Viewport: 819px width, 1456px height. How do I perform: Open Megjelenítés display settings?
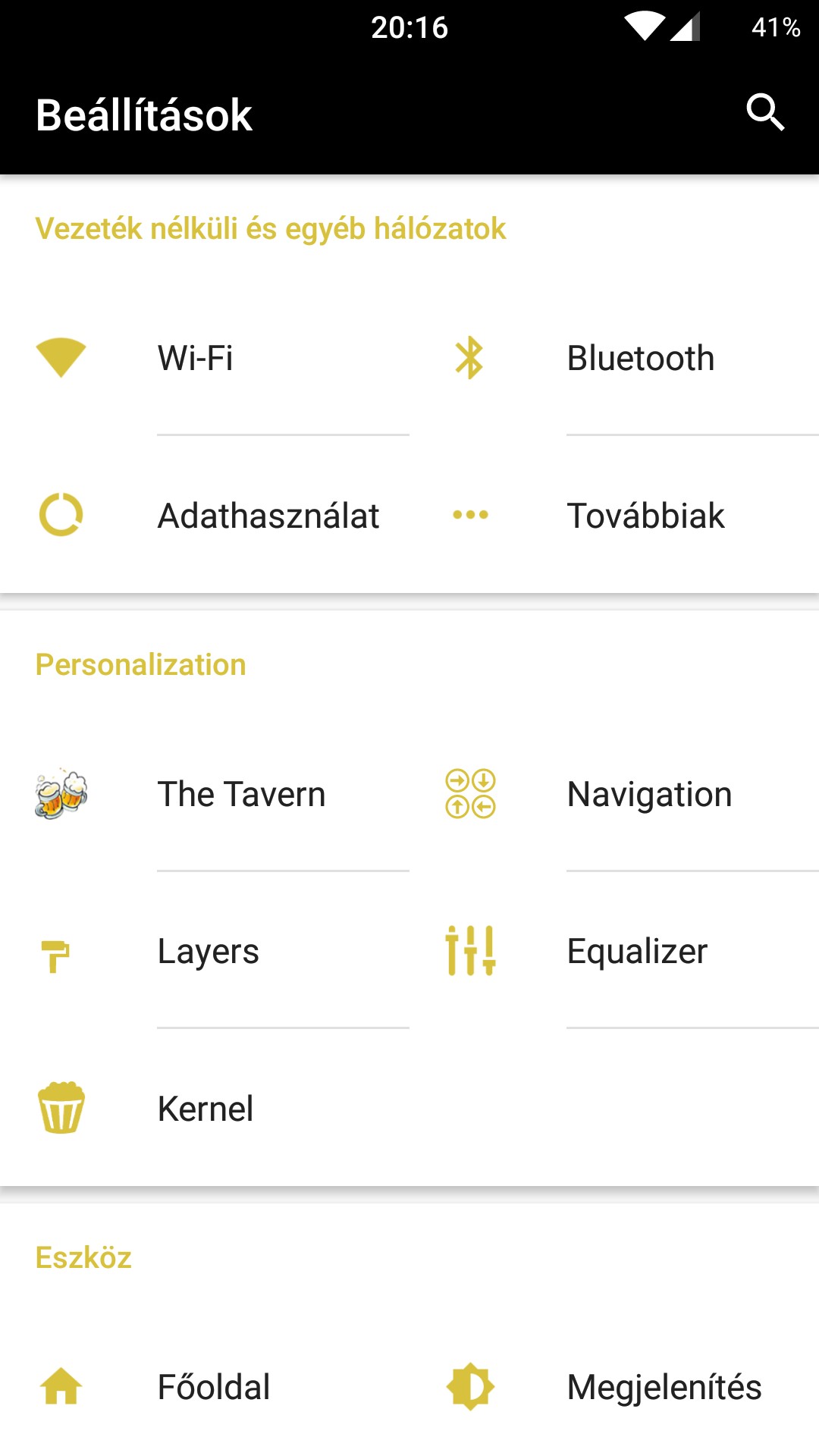point(614,1387)
